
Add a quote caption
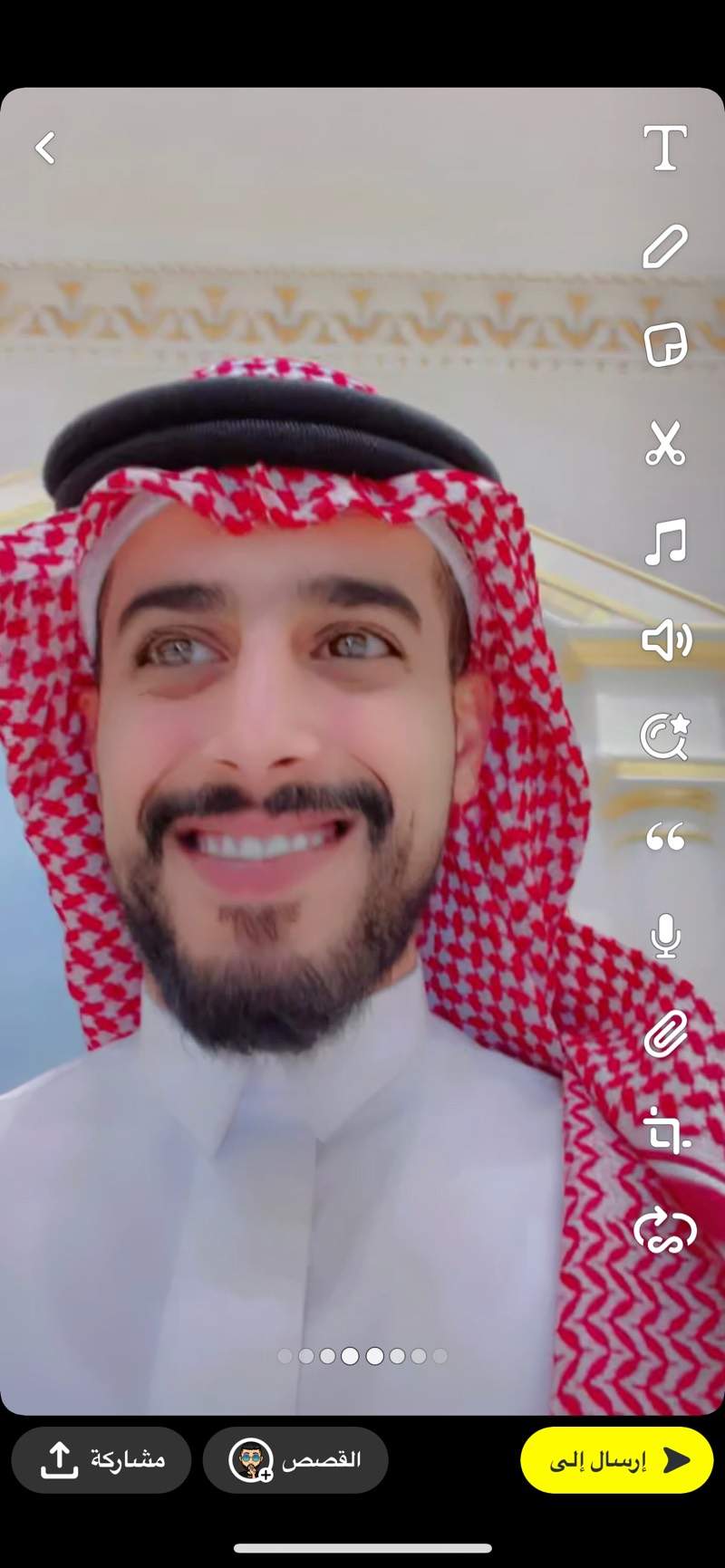pyautogui.click(x=665, y=838)
